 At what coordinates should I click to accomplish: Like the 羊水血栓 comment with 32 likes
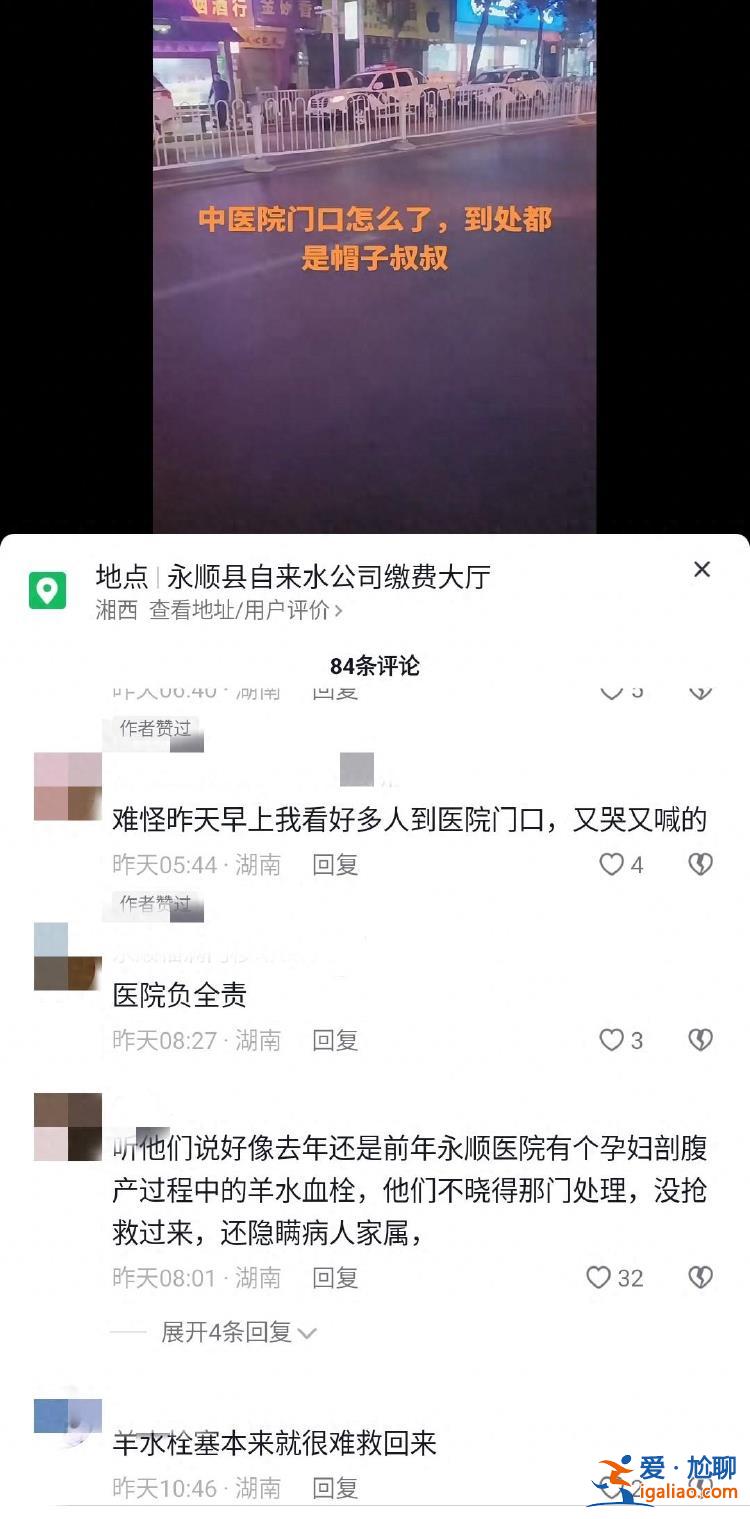[x=599, y=1278]
